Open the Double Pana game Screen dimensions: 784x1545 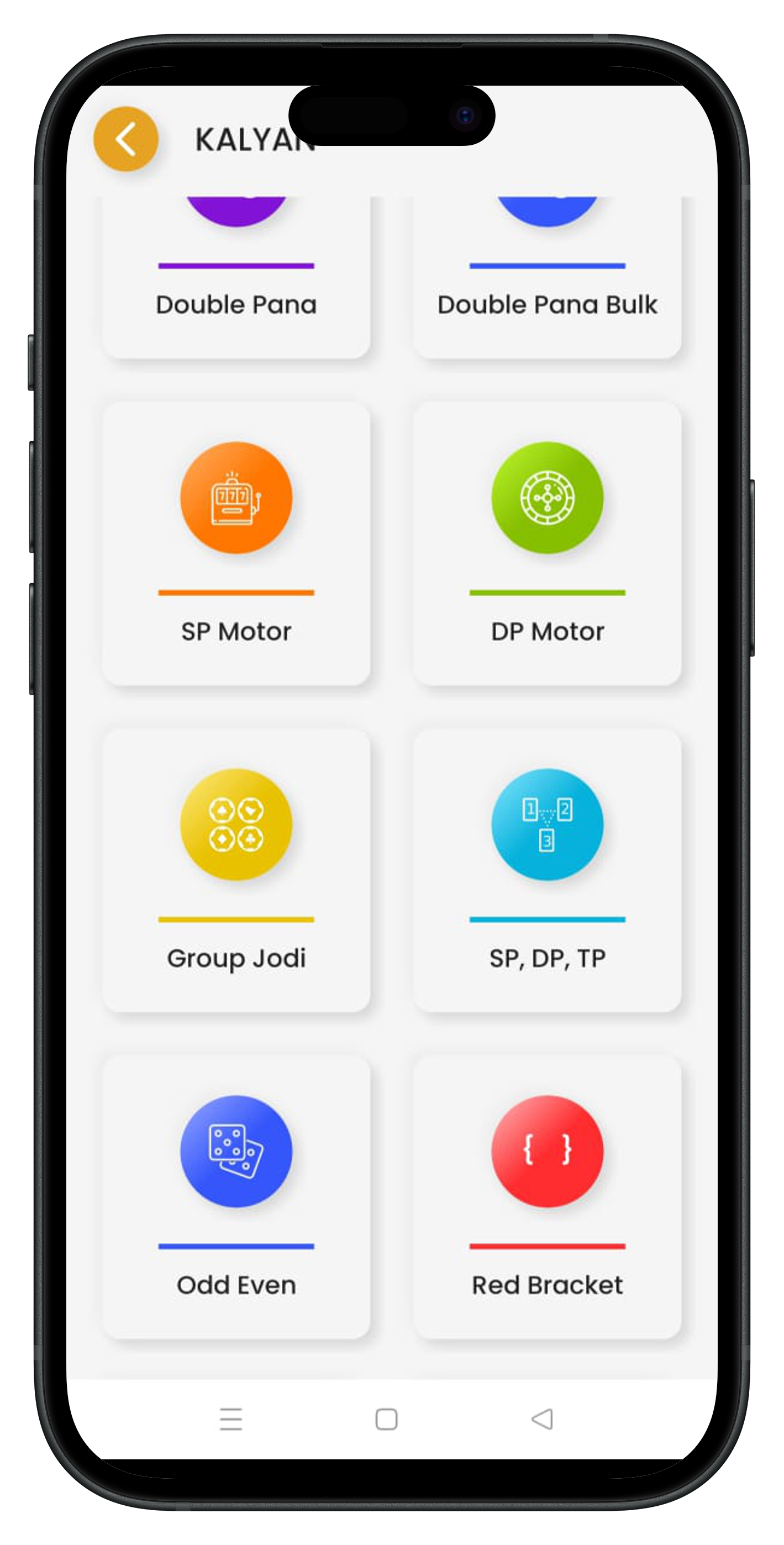point(236,282)
